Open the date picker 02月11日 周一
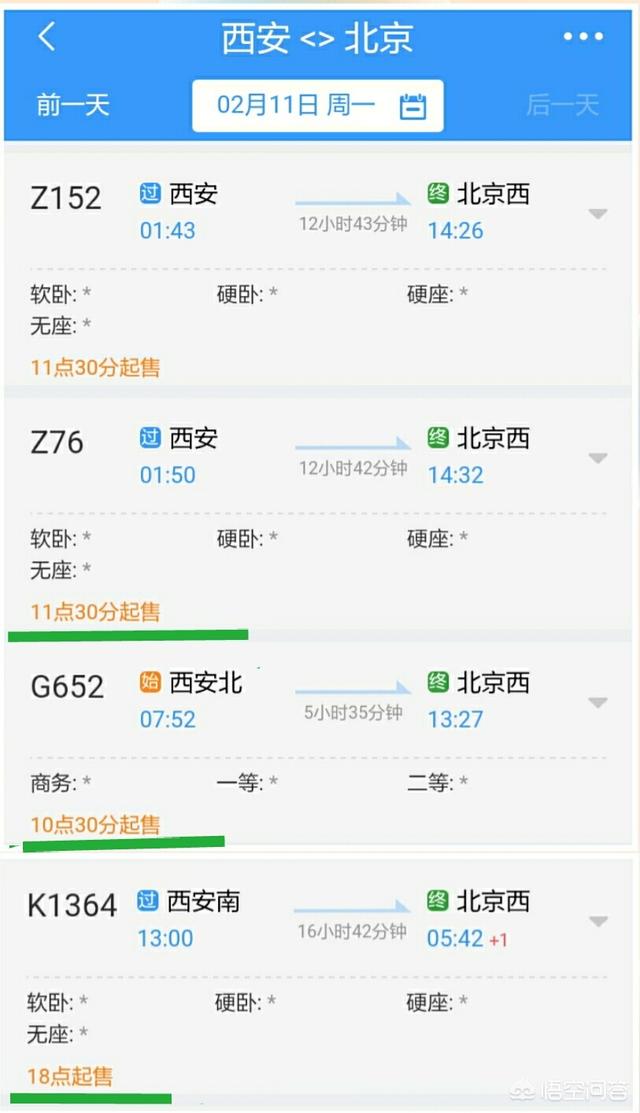The height and width of the screenshot is (1113, 640). (318, 106)
